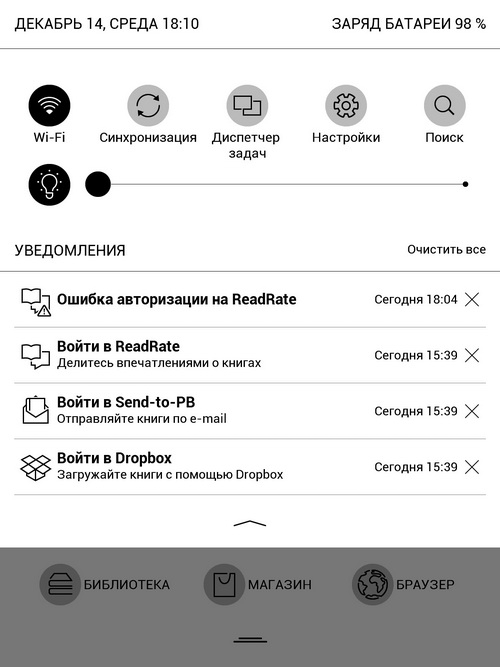Dismiss the Войти в Dropbox notification
Screen dimensions: 500x667
[x=472, y=467]
